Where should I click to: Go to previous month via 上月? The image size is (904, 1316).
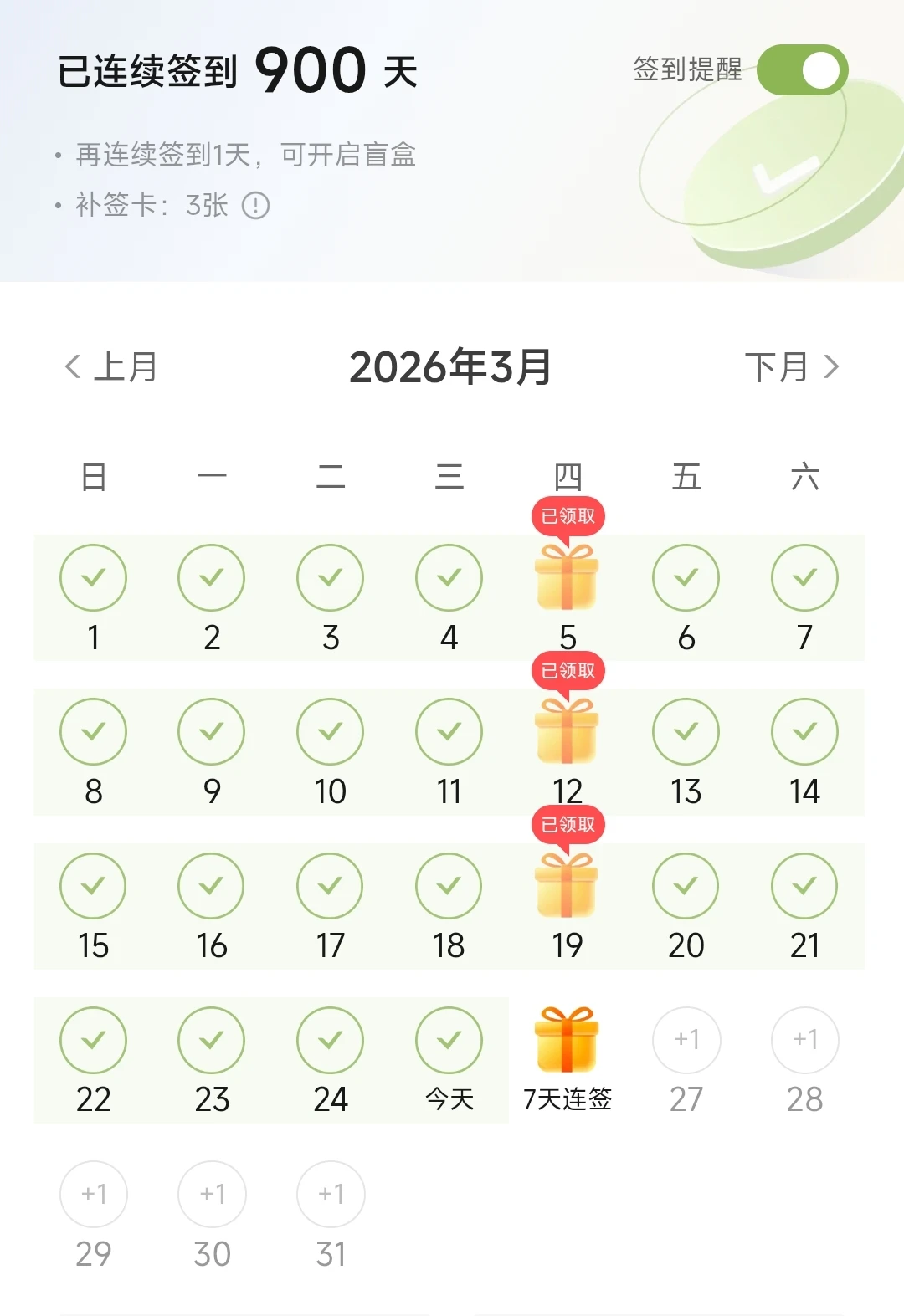[x=111, y=366]
